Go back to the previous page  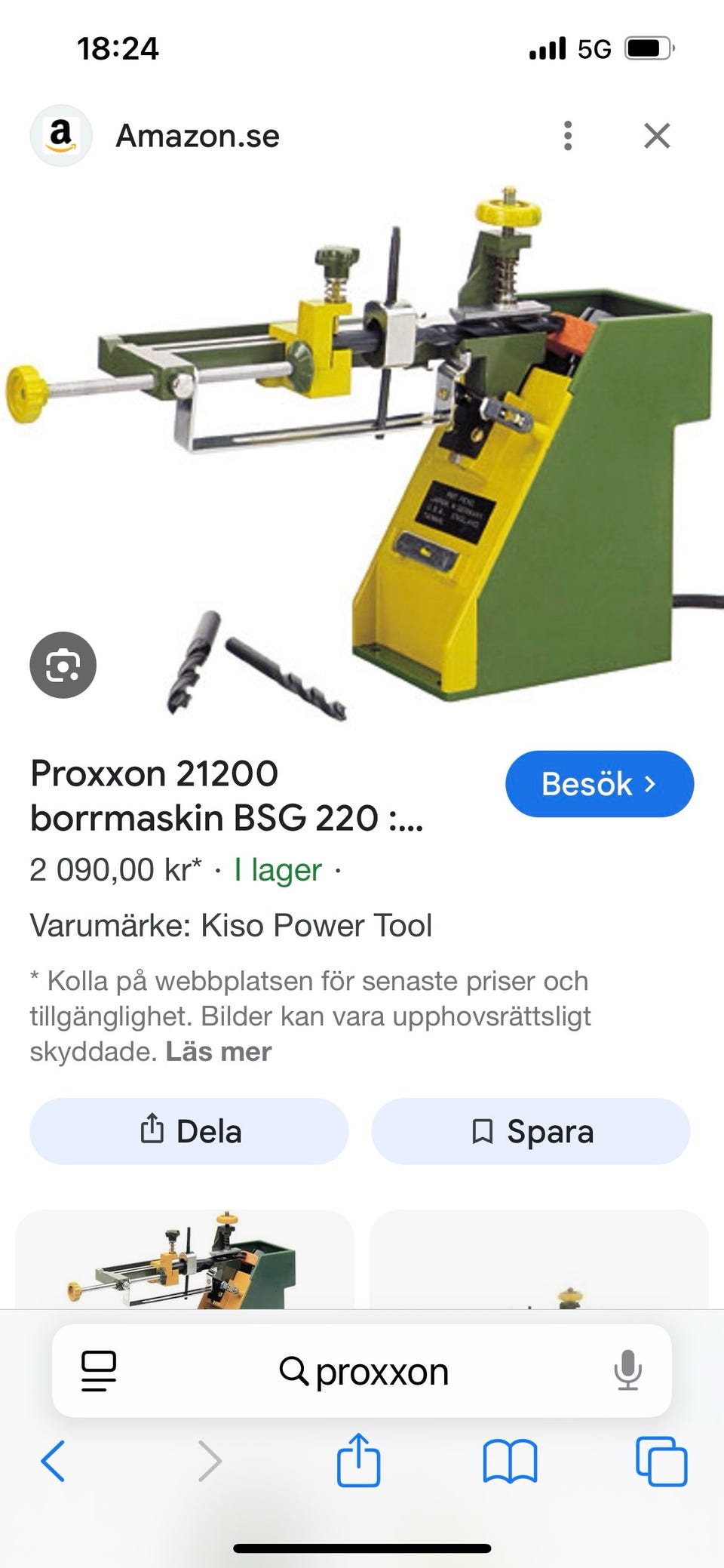53,1462
